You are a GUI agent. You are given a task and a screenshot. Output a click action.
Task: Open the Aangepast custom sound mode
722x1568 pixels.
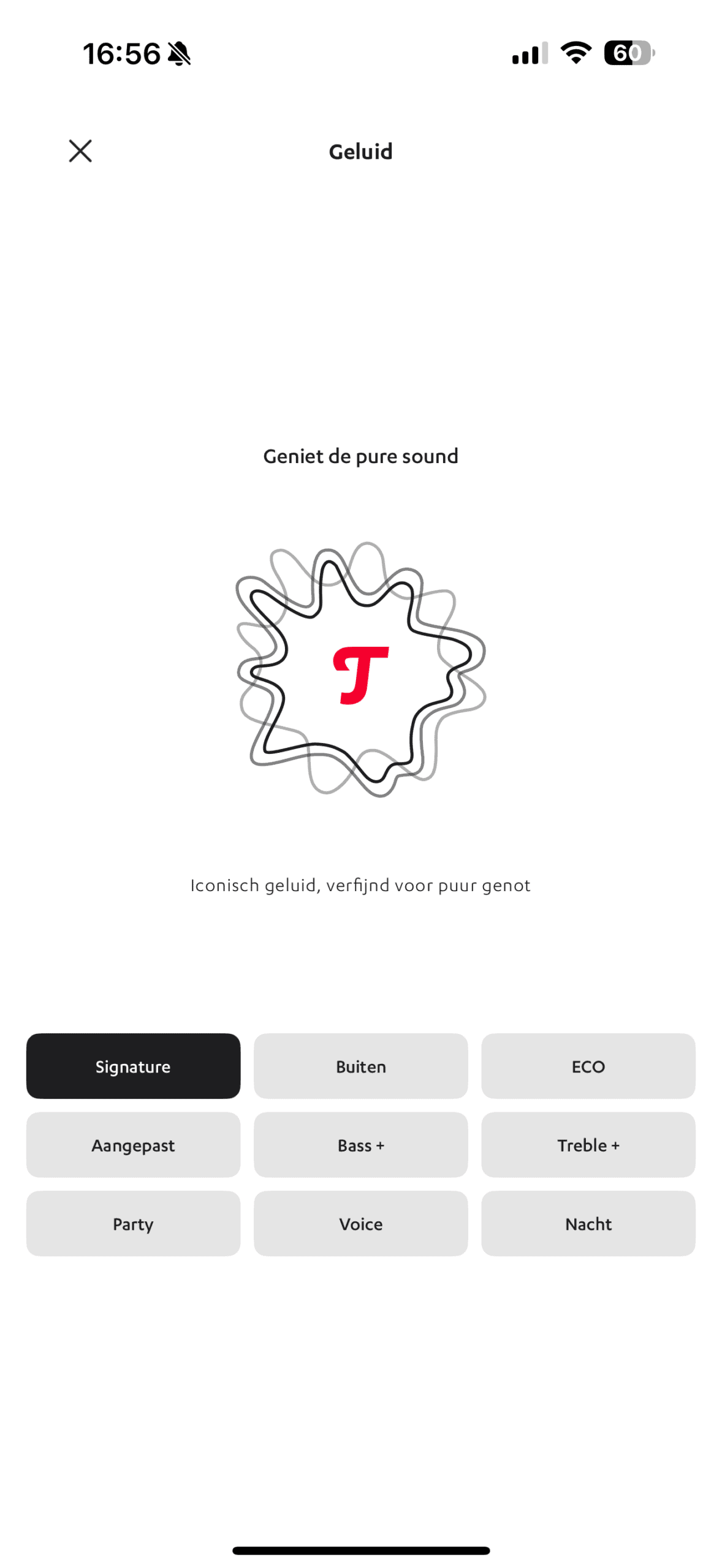pos(133,1144)
